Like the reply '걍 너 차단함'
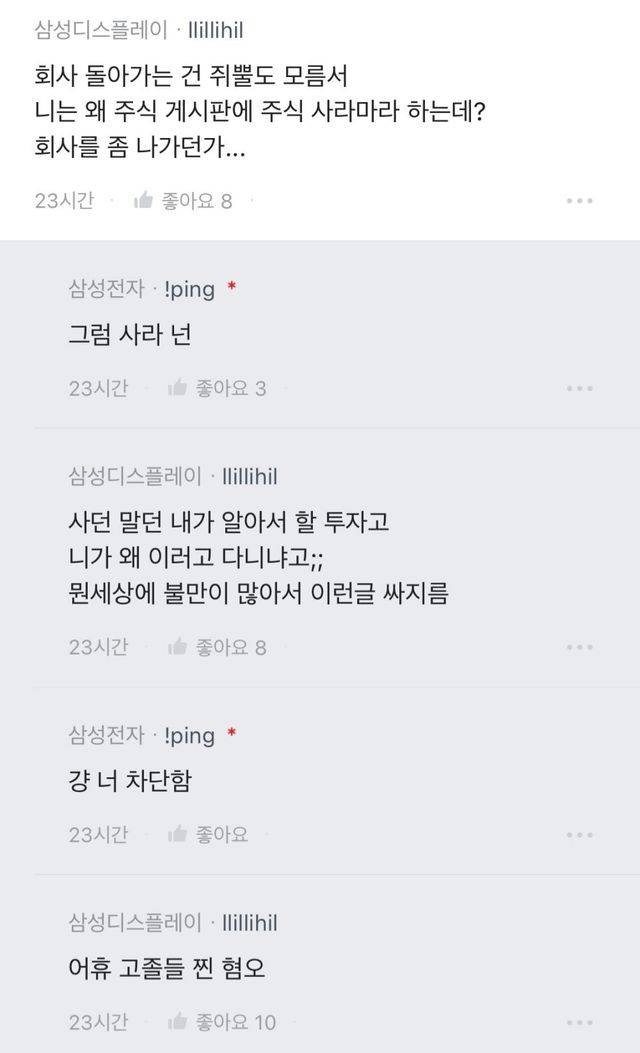Viewport: 640px width, 1053px height. (x=207, y=834)
